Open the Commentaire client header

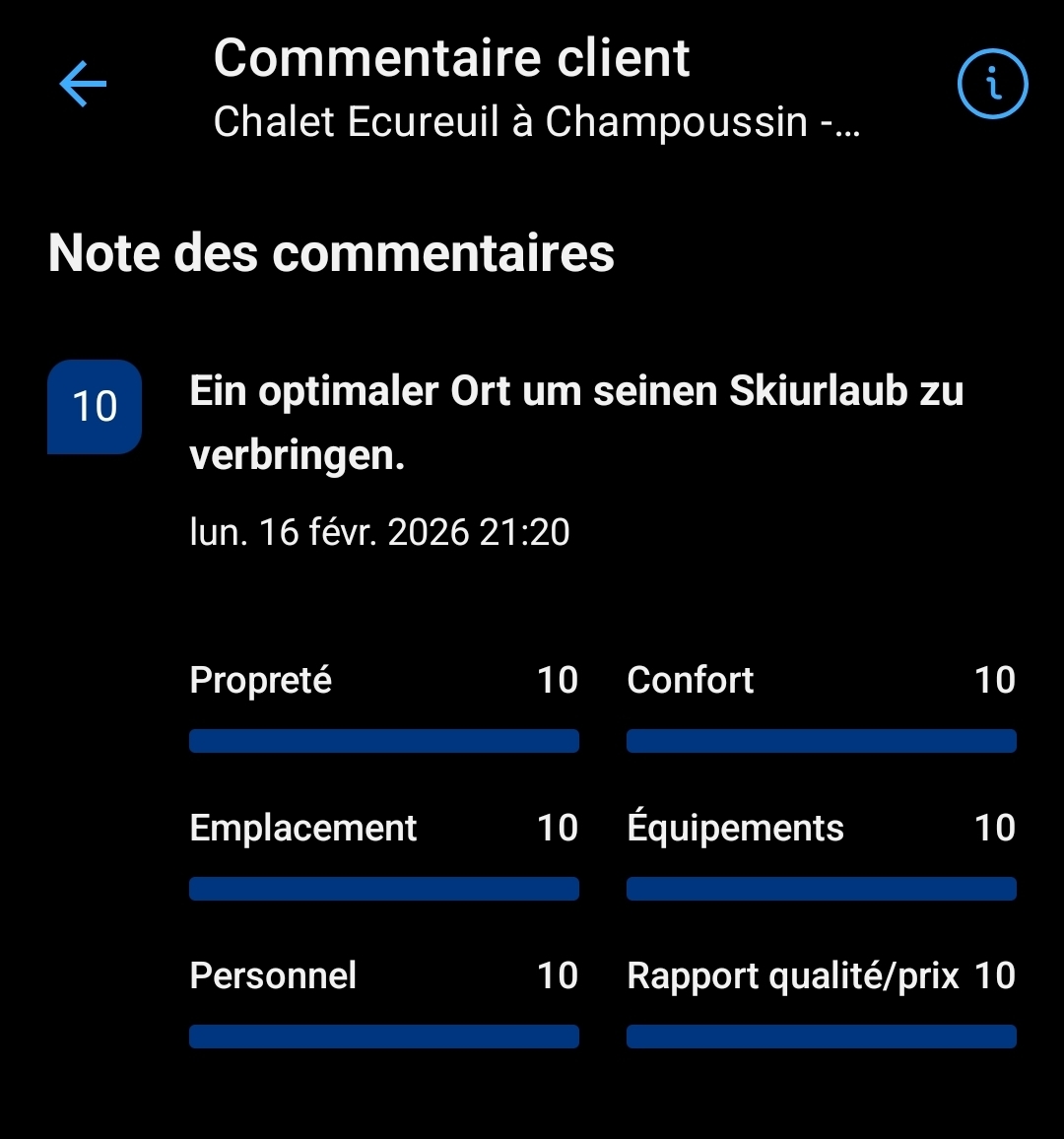click(x=451, y=57)
